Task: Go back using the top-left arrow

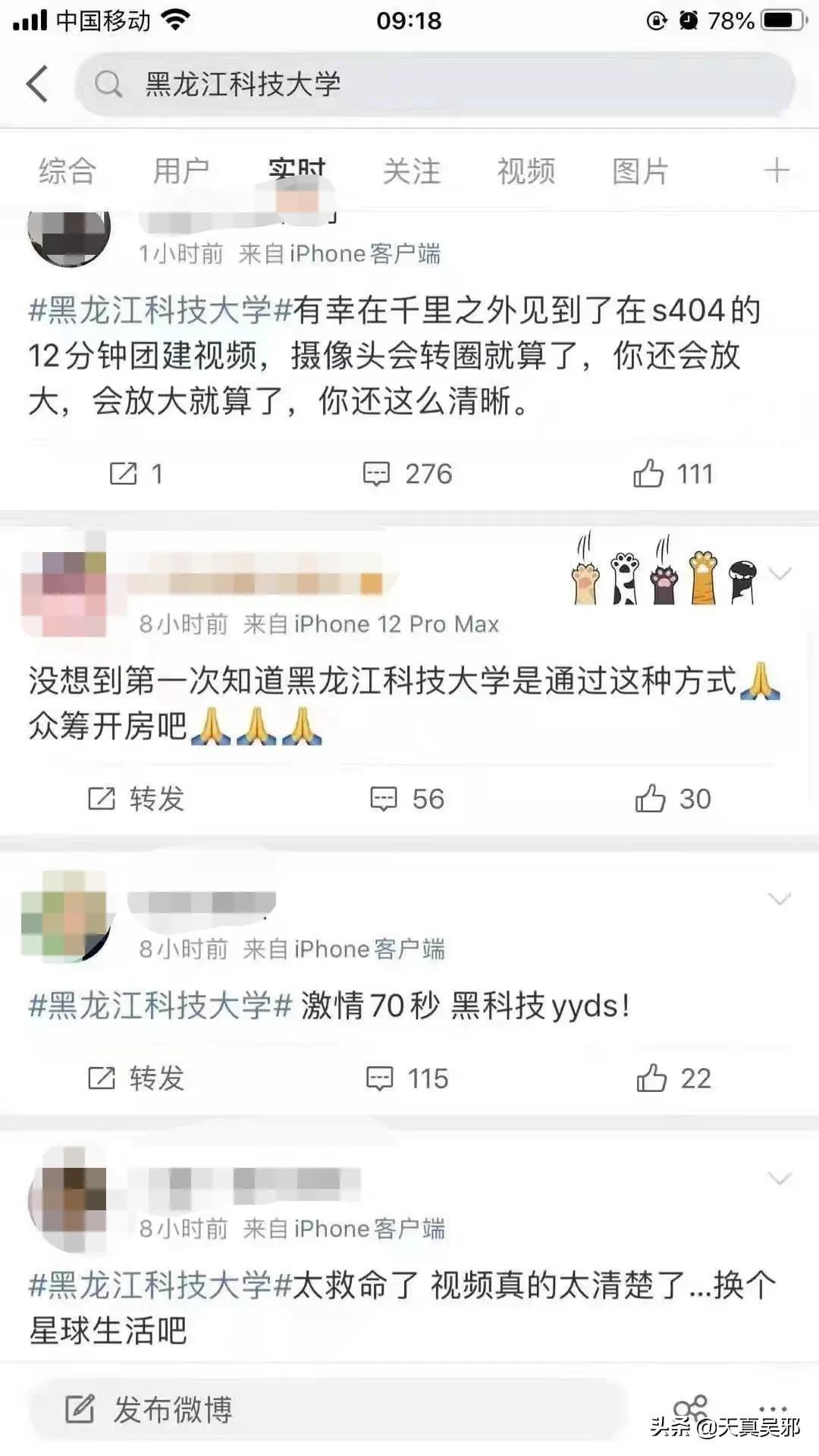Action: (x=36, y=83)
